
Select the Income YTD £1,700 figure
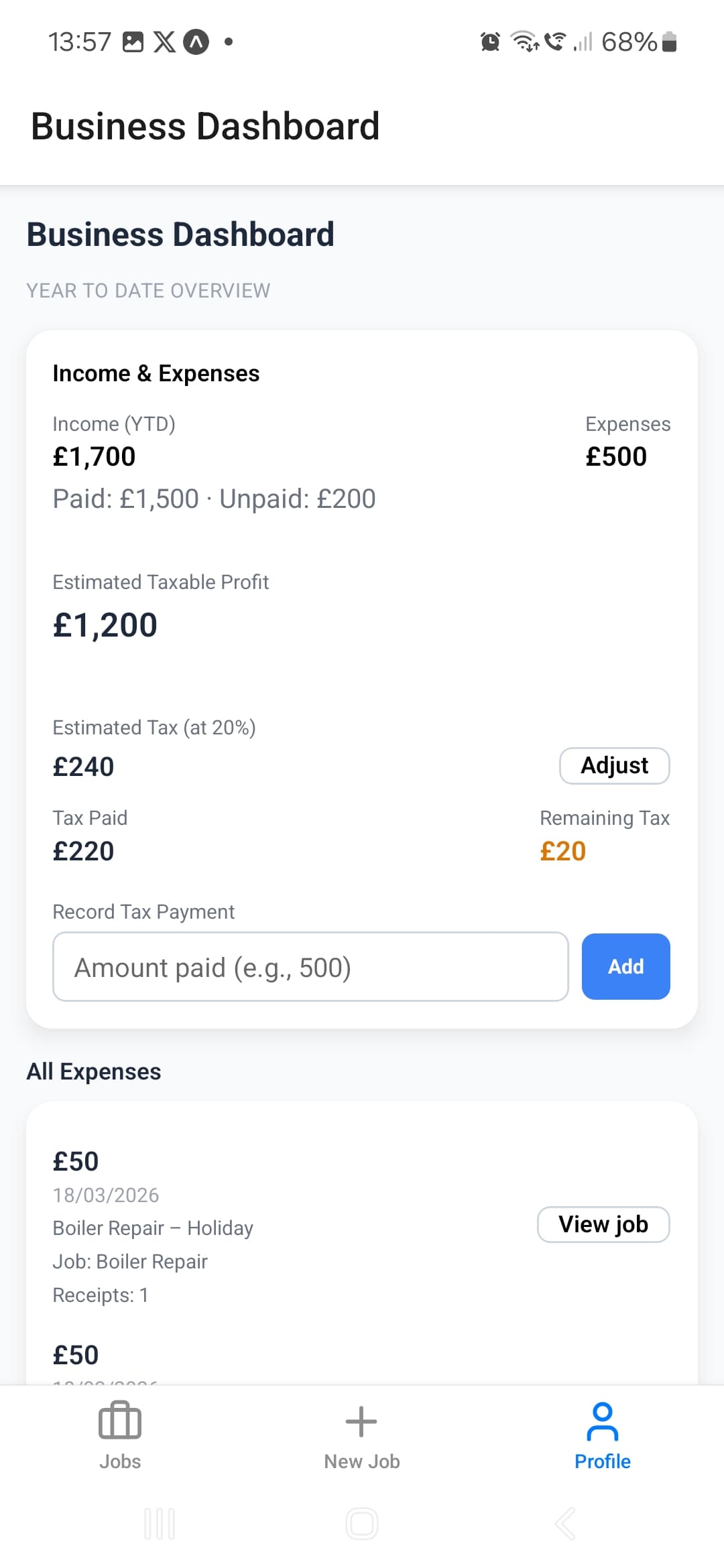[94, 456]
